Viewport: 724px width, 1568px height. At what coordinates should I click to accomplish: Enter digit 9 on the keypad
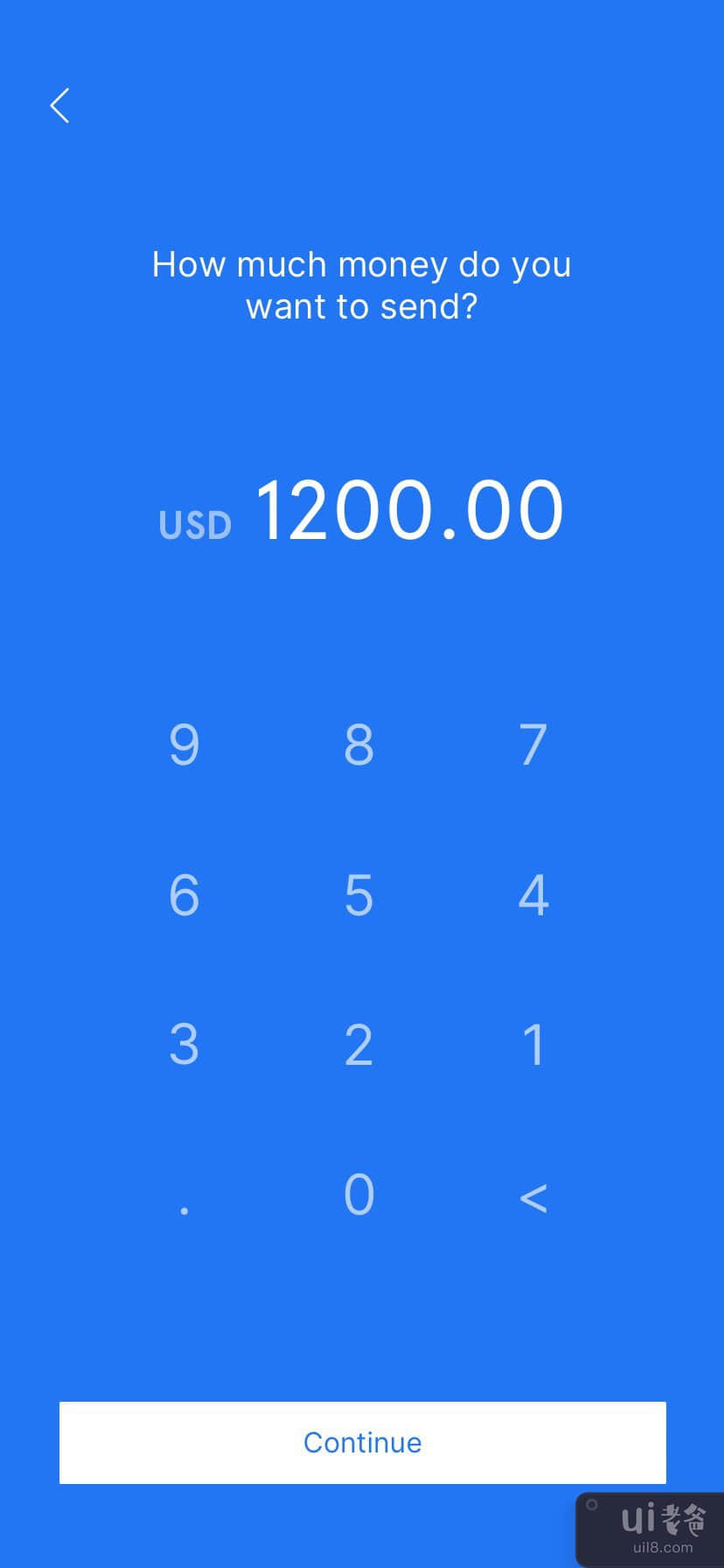(184, 745)
